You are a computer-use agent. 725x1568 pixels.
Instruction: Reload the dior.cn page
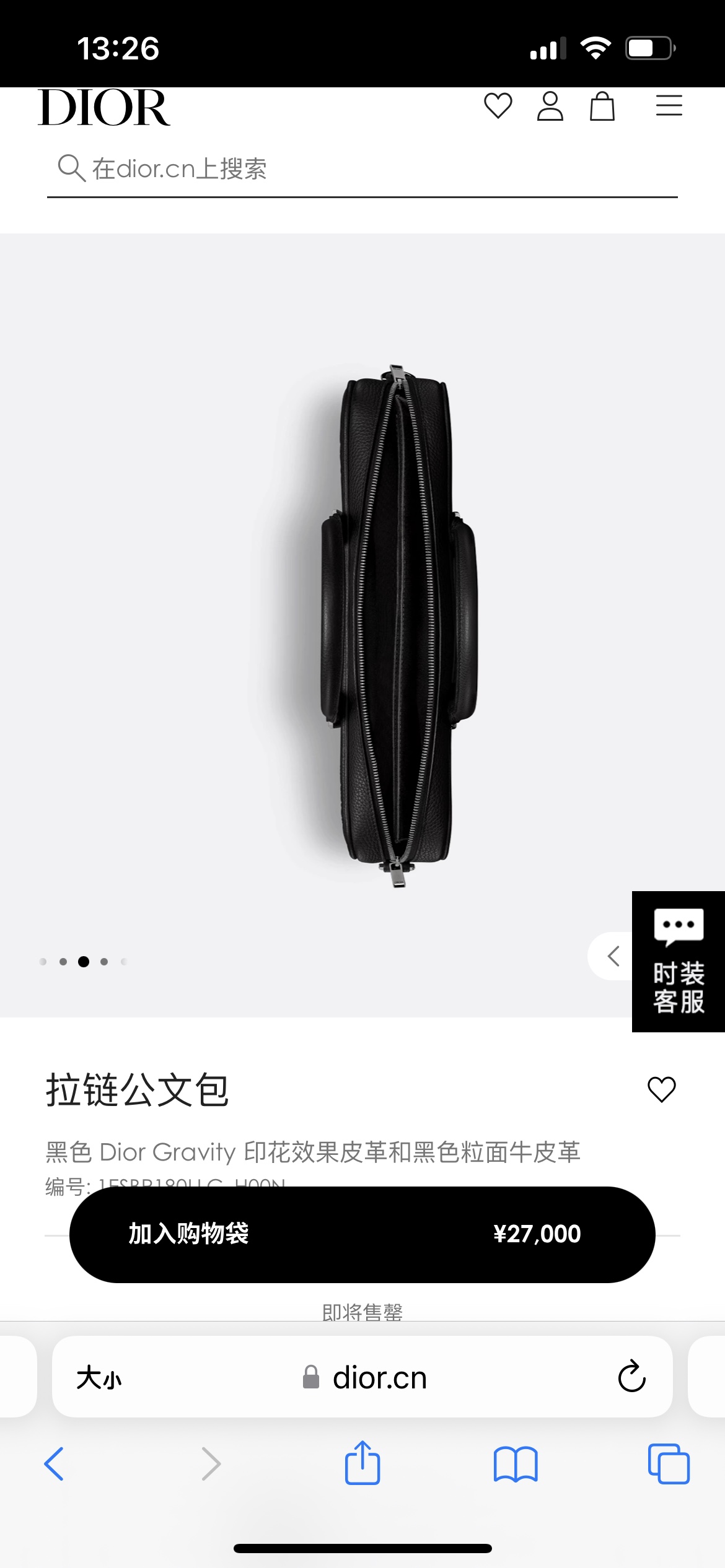click(x=631, y=1377)
